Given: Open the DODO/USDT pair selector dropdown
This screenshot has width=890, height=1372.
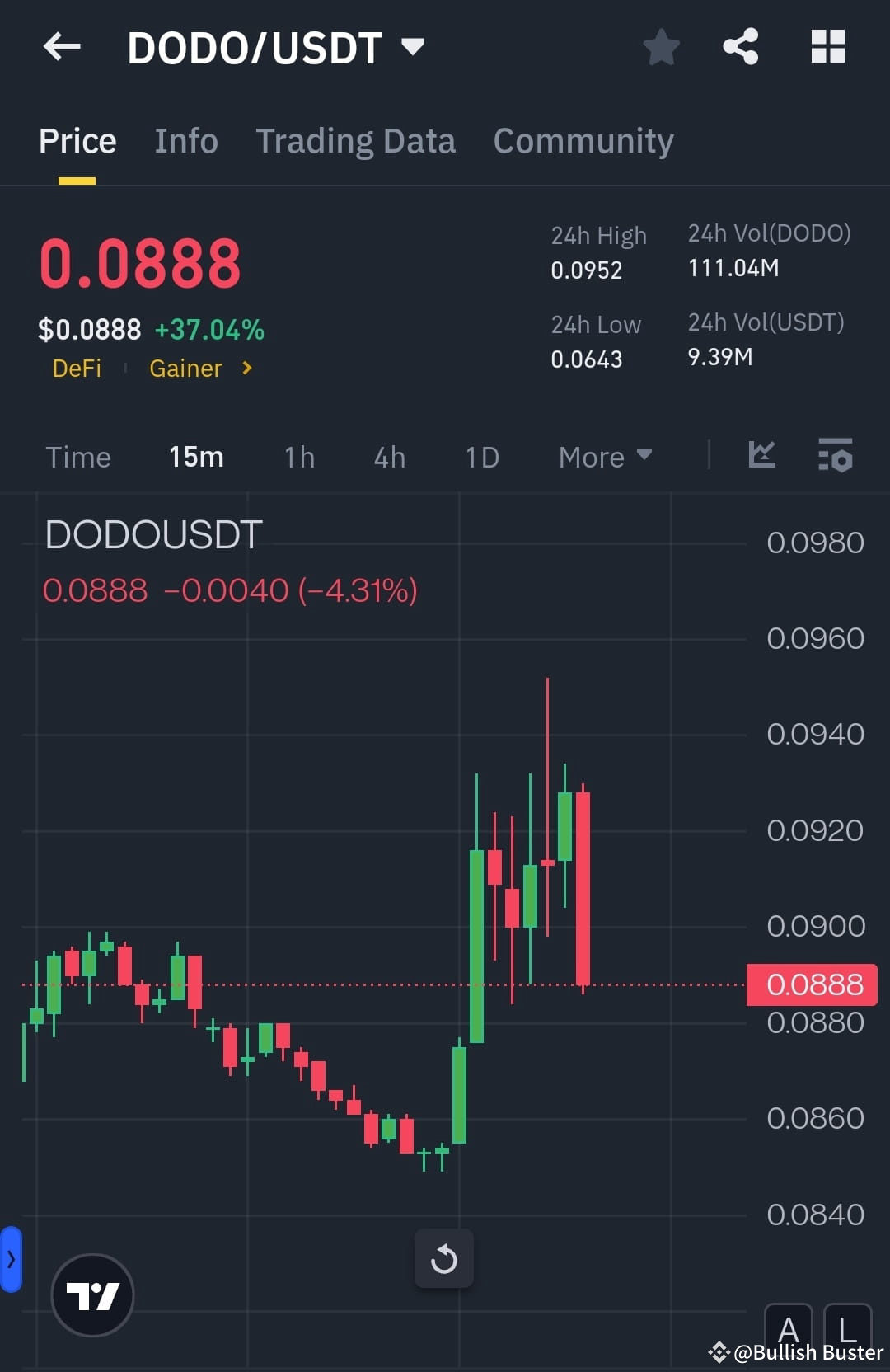Looking at the screenshot, I should click(x=414, y=47).
